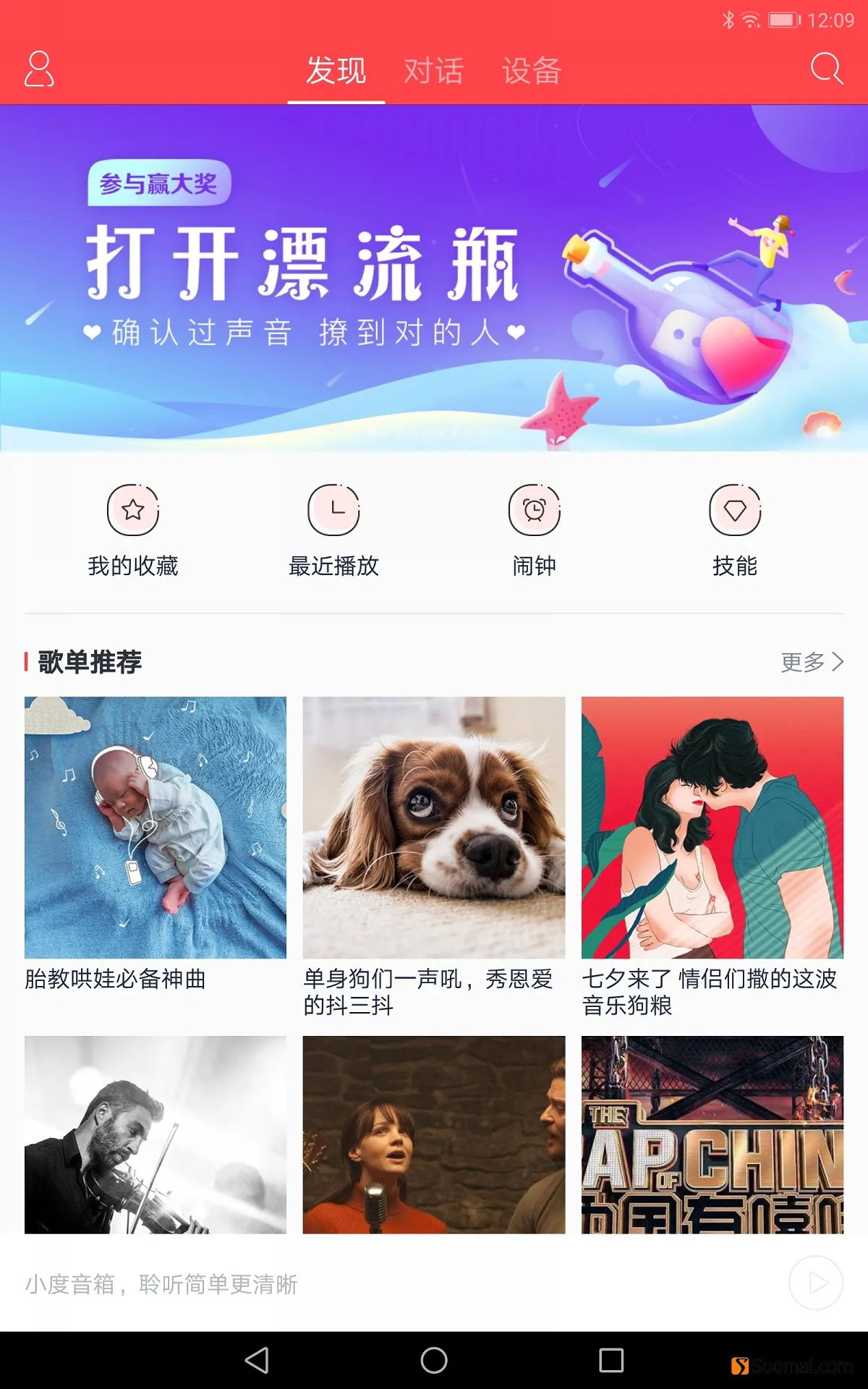Switch to the 对话 tab

click(433, 71)
